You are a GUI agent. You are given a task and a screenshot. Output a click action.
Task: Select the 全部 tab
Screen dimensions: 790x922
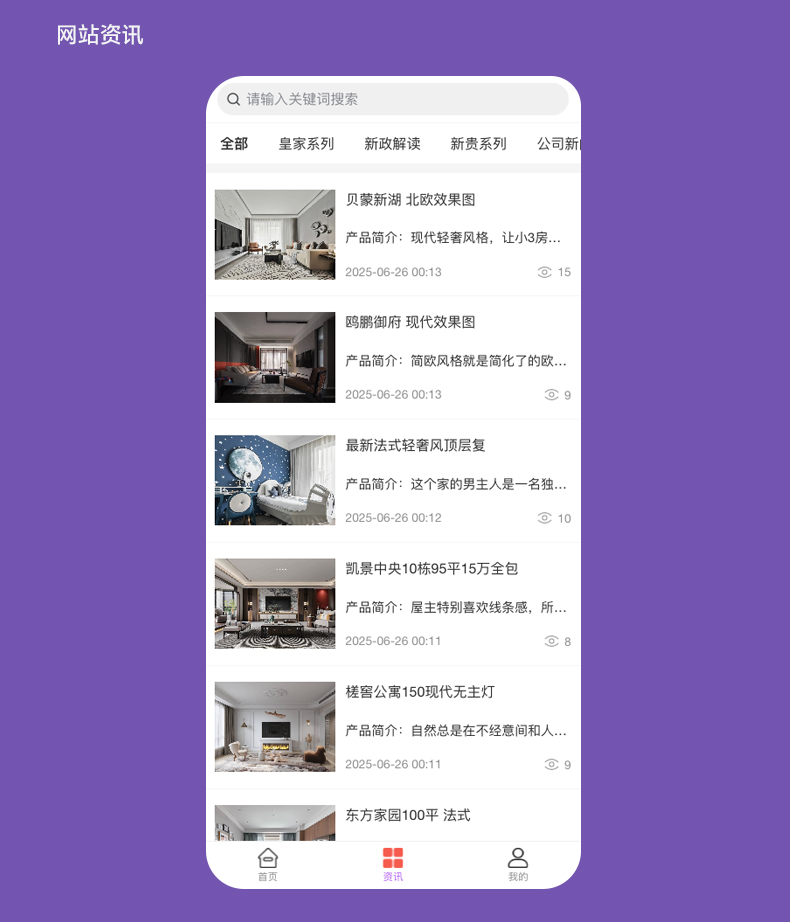pyautogui.click(x=234, y=144)
